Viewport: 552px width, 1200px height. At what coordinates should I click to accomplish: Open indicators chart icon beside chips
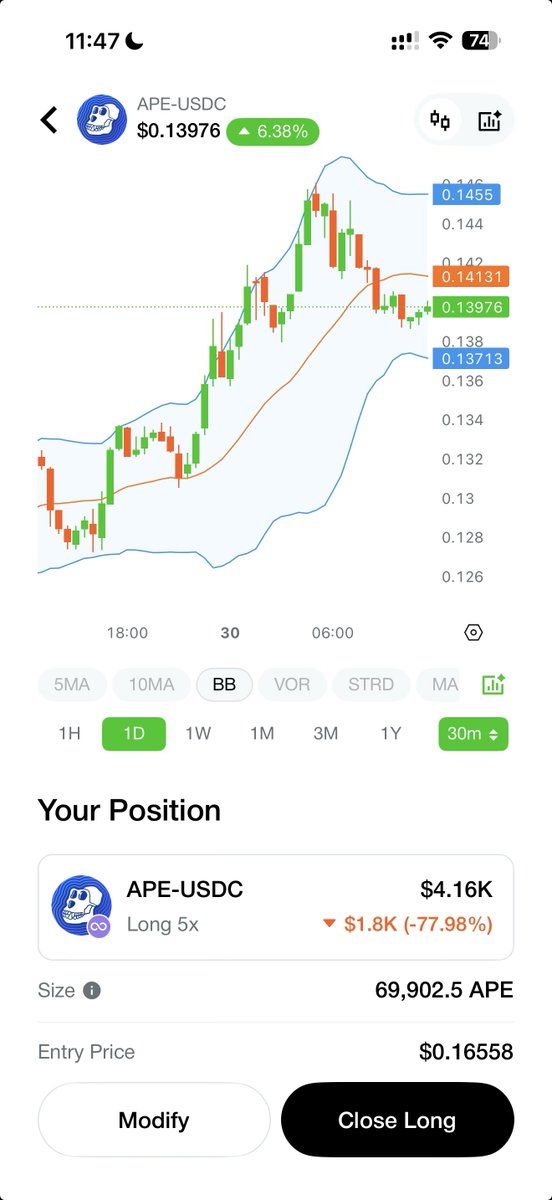[x=493, y=685]
